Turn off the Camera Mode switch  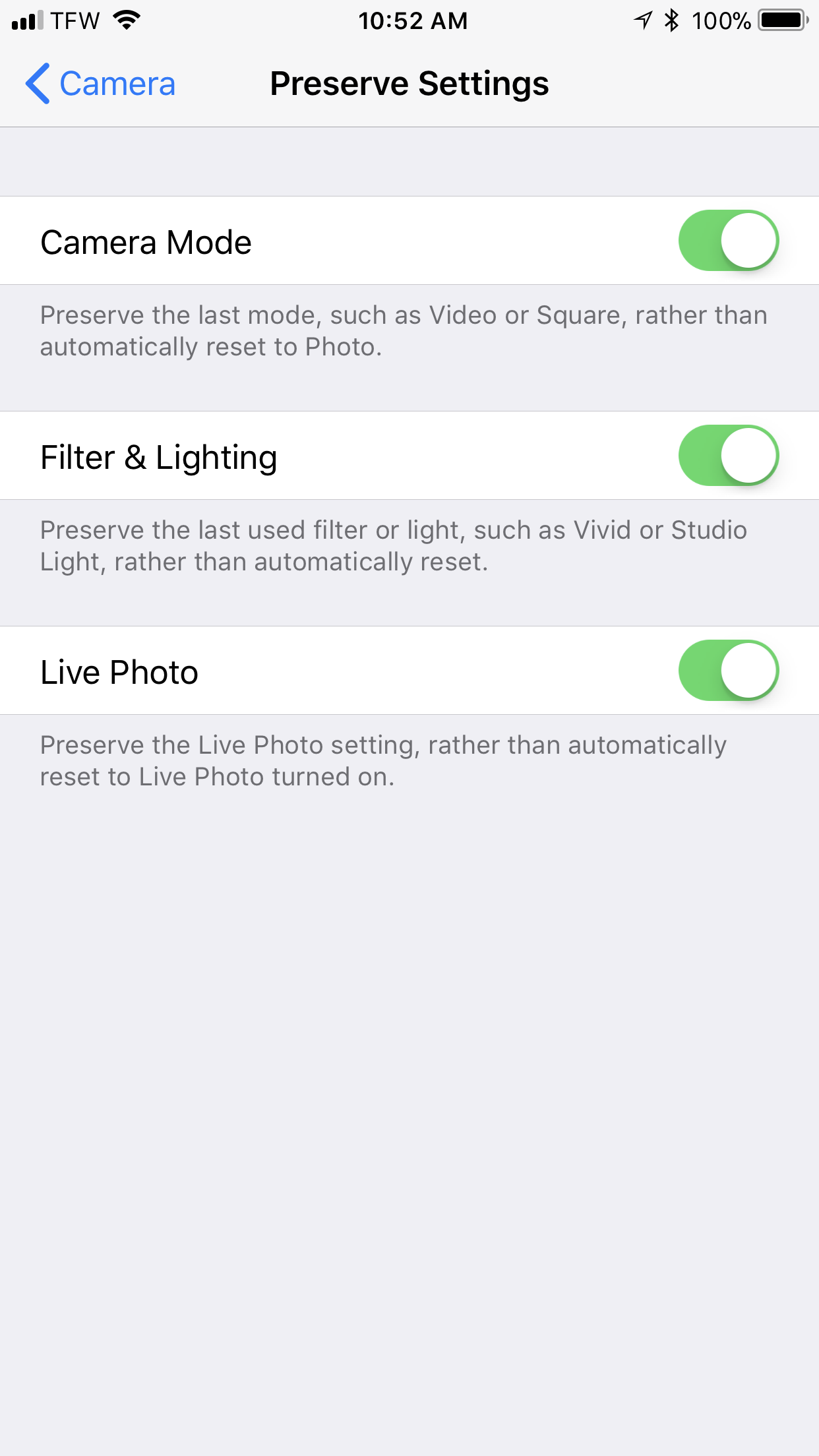728,241
